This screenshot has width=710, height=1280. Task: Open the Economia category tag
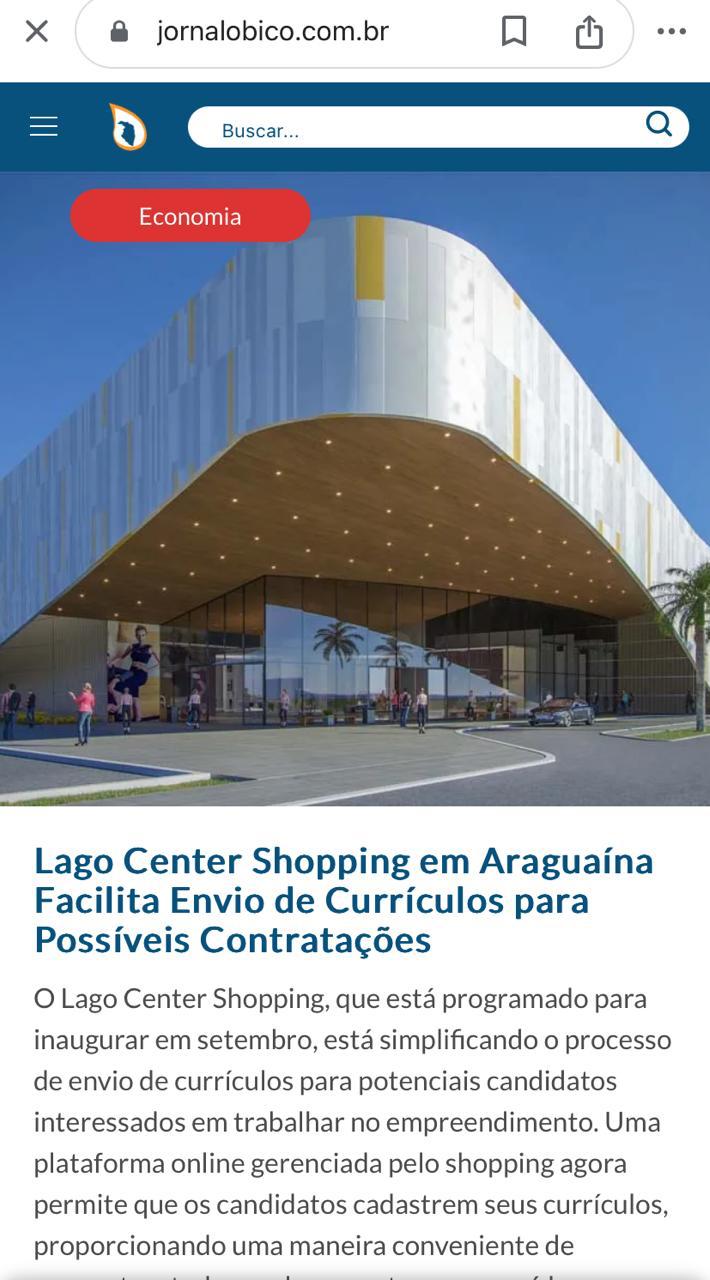pos(190,216)
